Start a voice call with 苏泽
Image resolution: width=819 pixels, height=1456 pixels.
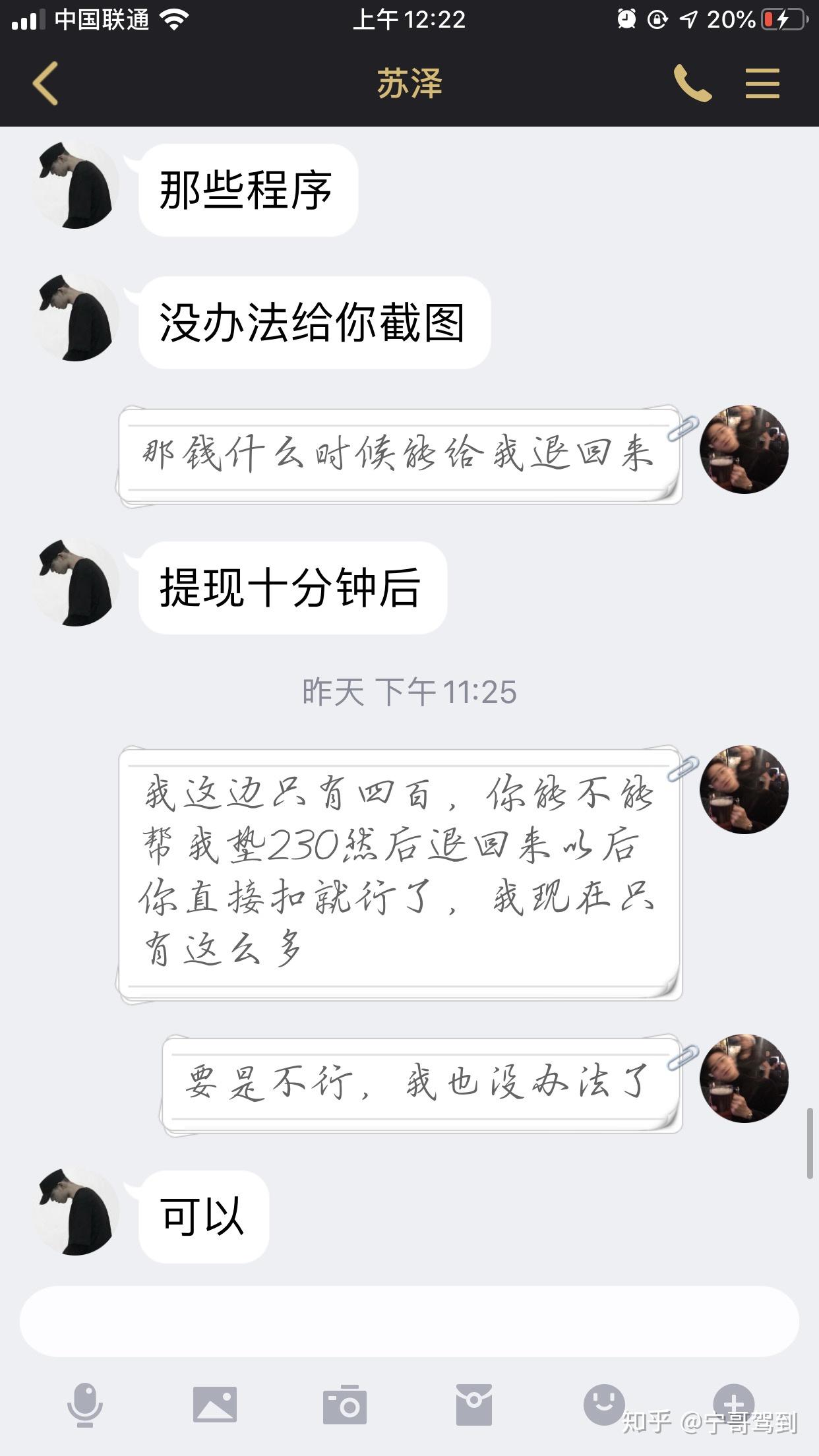[692, 84]
